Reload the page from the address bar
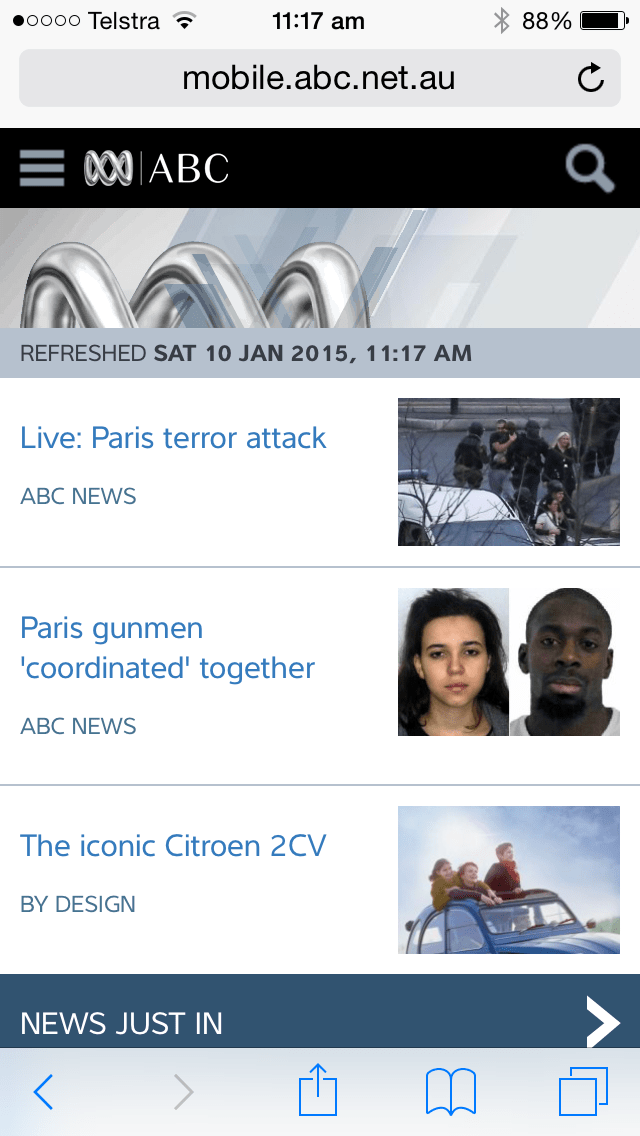 click(x=591, y=78)
